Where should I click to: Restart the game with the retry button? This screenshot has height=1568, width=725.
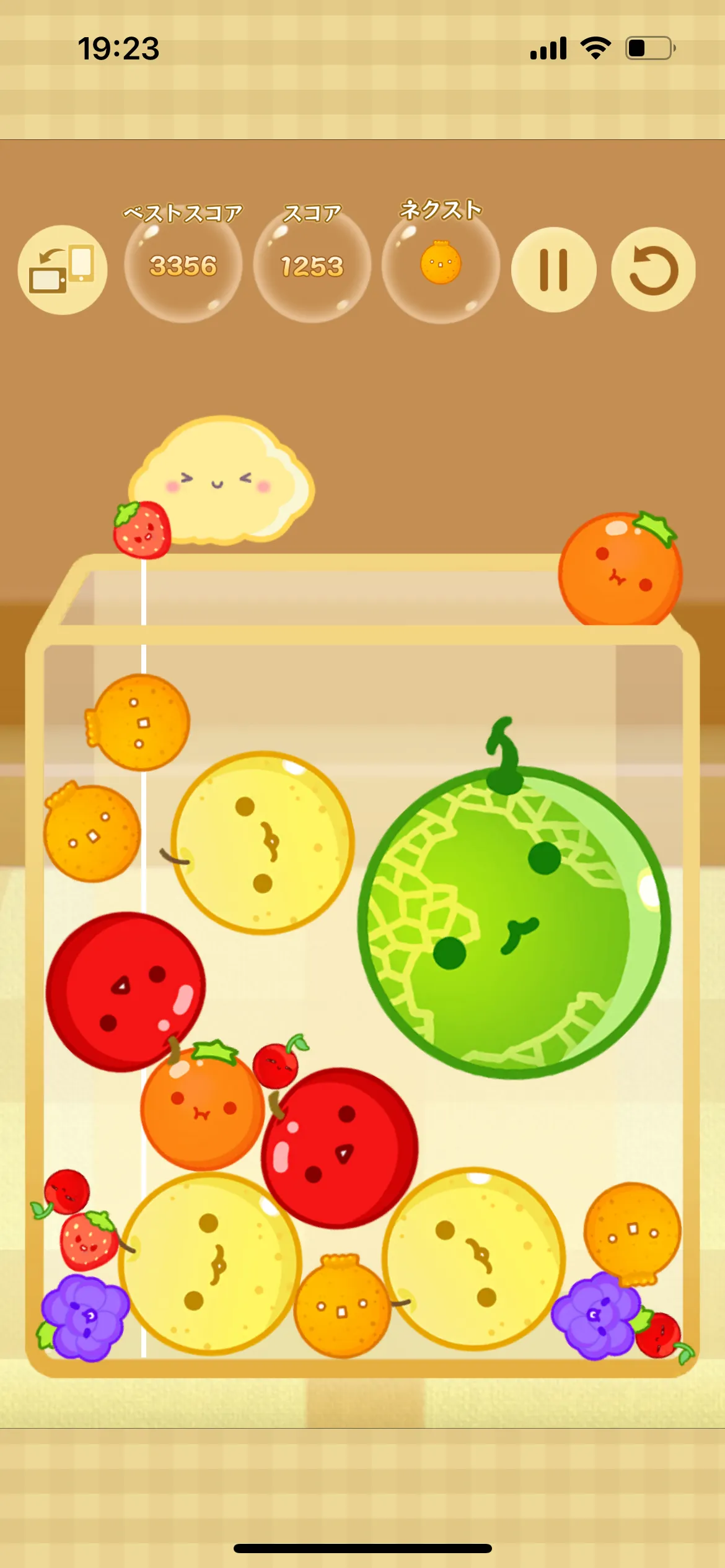click(653, 270)
